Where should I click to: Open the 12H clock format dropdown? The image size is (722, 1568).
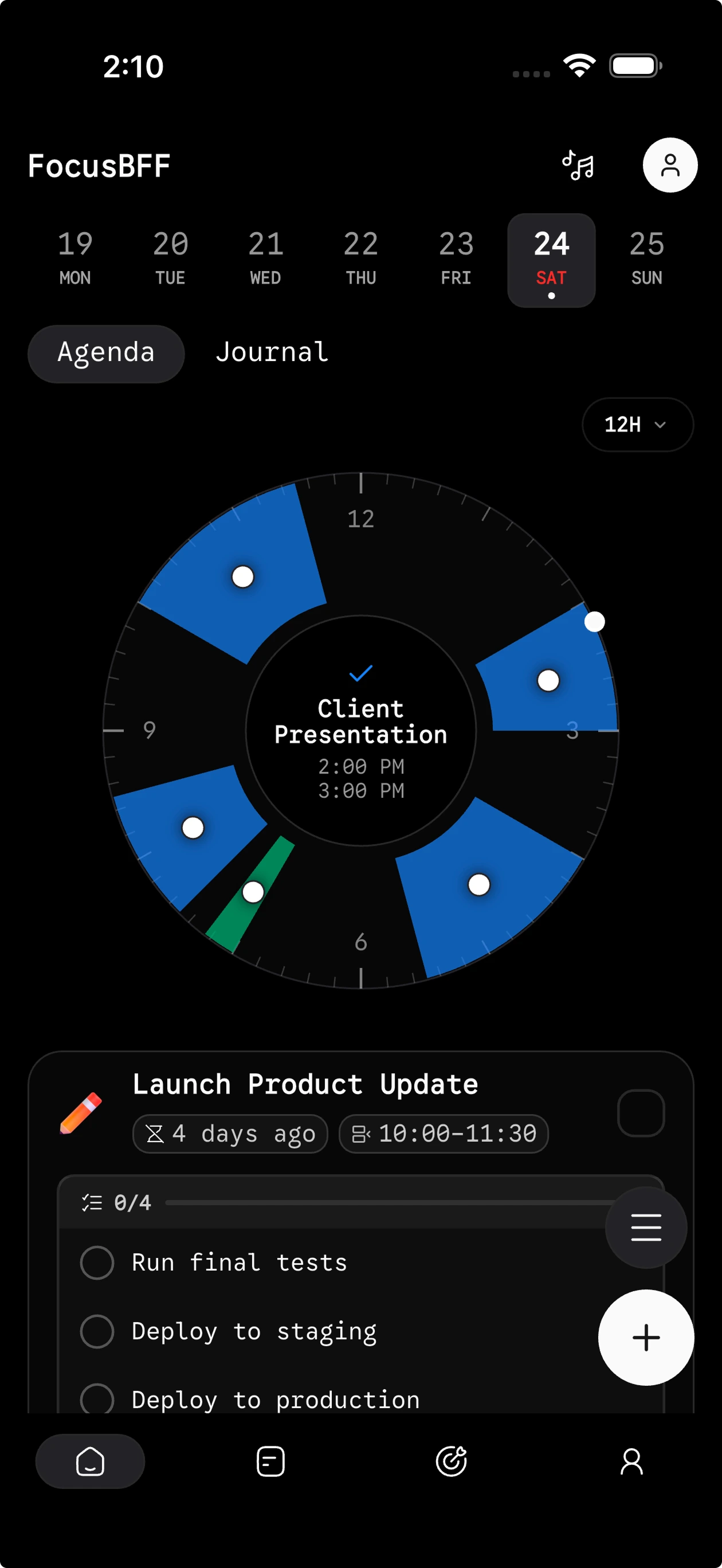point(637,424)
